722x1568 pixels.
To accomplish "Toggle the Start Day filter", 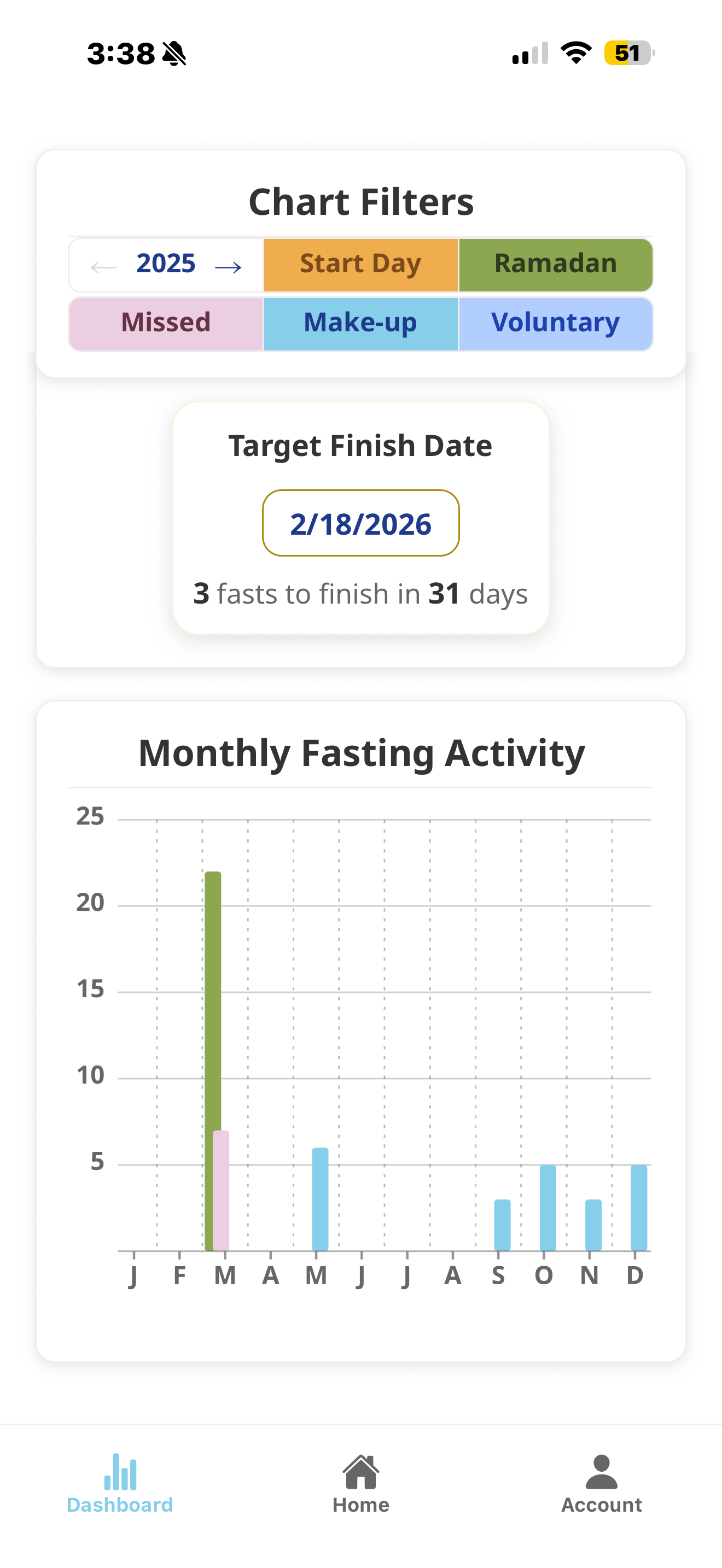I will [x=360, y=264].
